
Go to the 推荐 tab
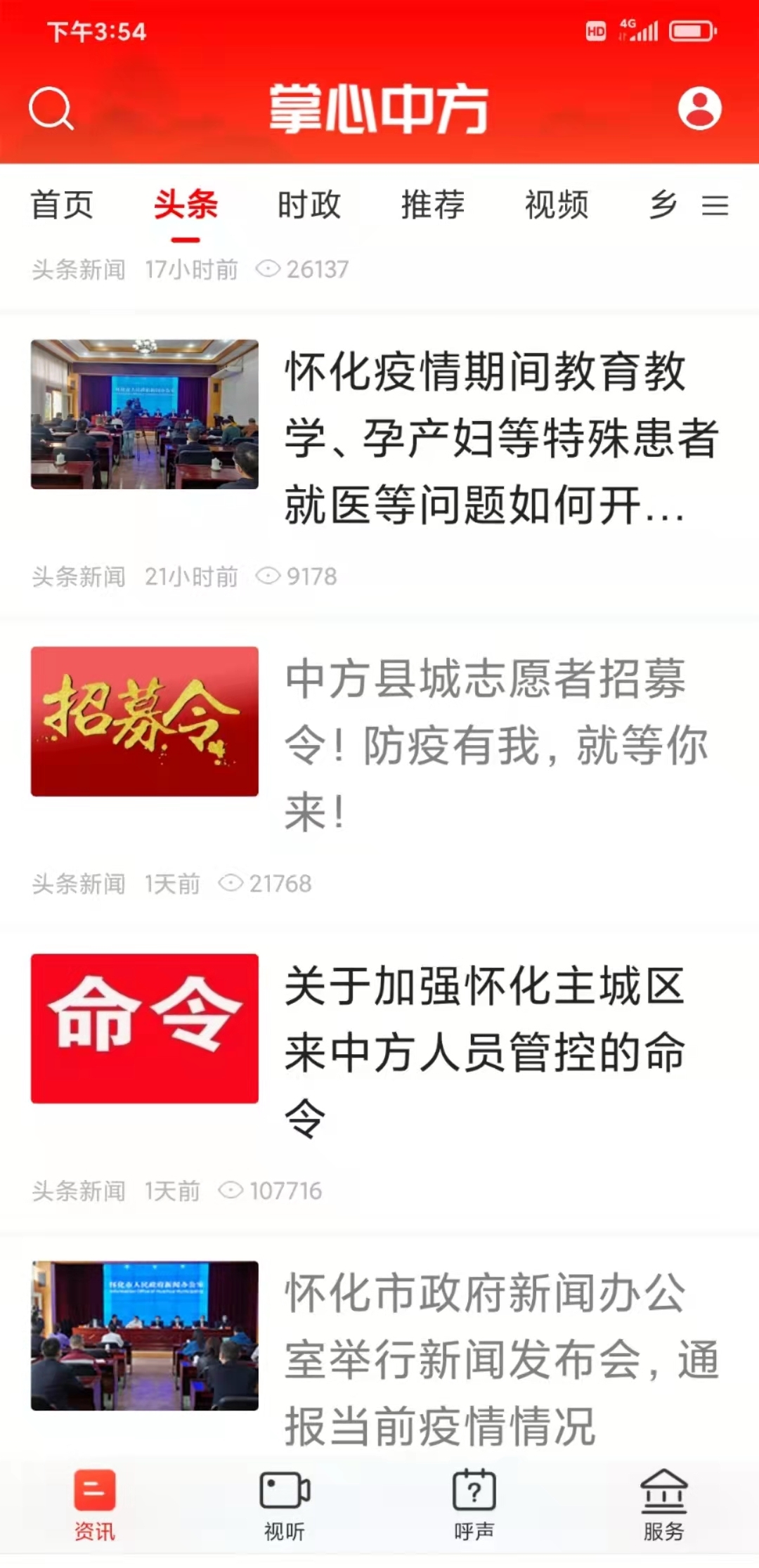coord(433,205)
